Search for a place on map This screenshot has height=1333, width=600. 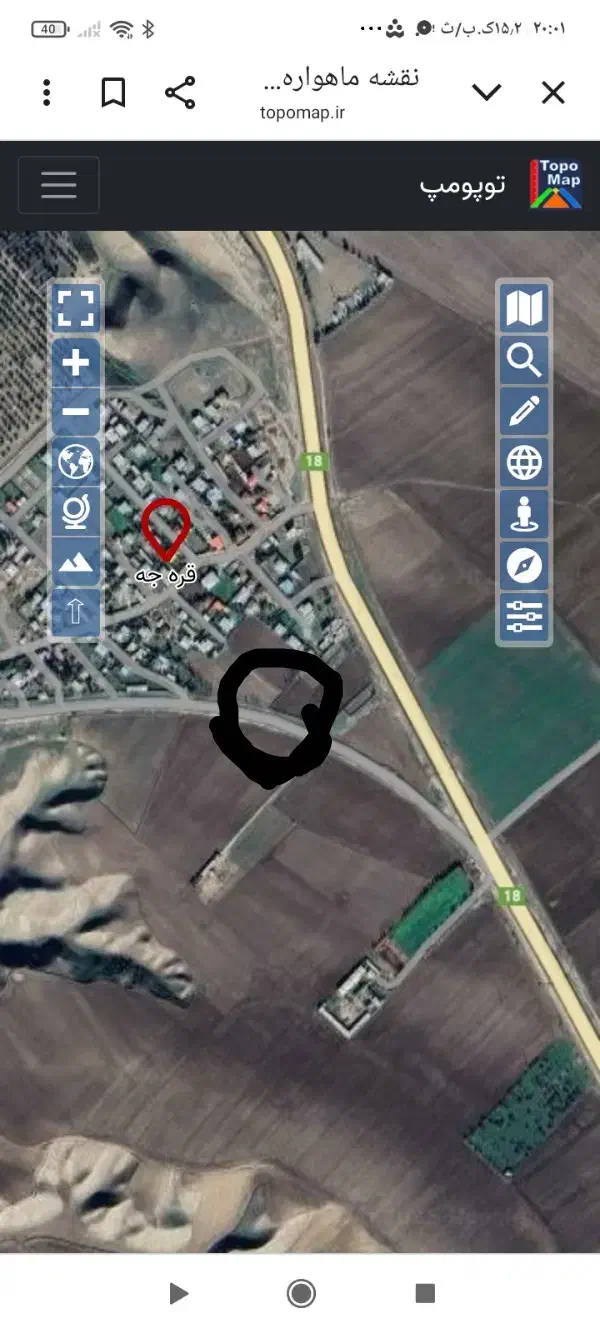click(x=524, y=359)
